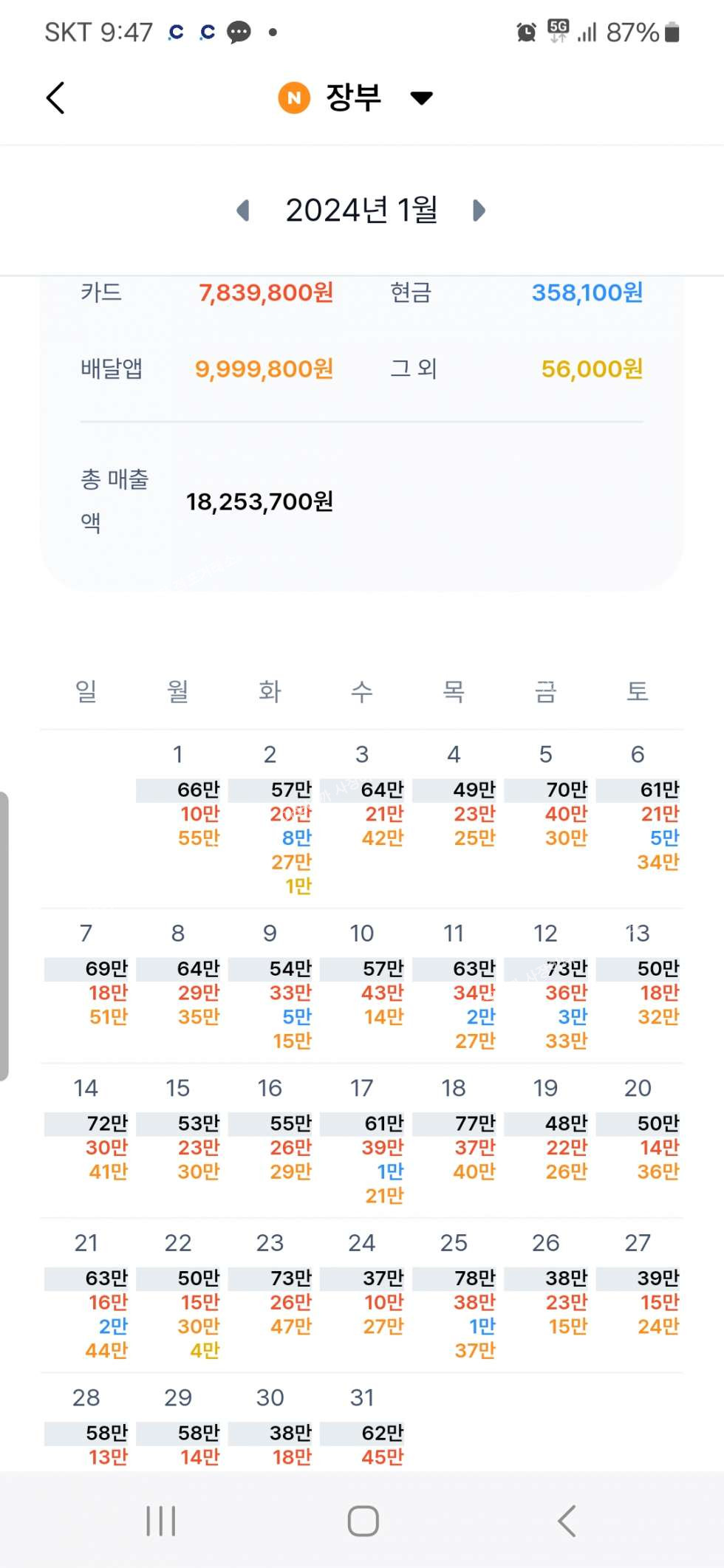Image resolution: width=724 pixels, height=1568 pixels.
Task: Open recent apps from the navigation bar
Action: [161, 1521]
